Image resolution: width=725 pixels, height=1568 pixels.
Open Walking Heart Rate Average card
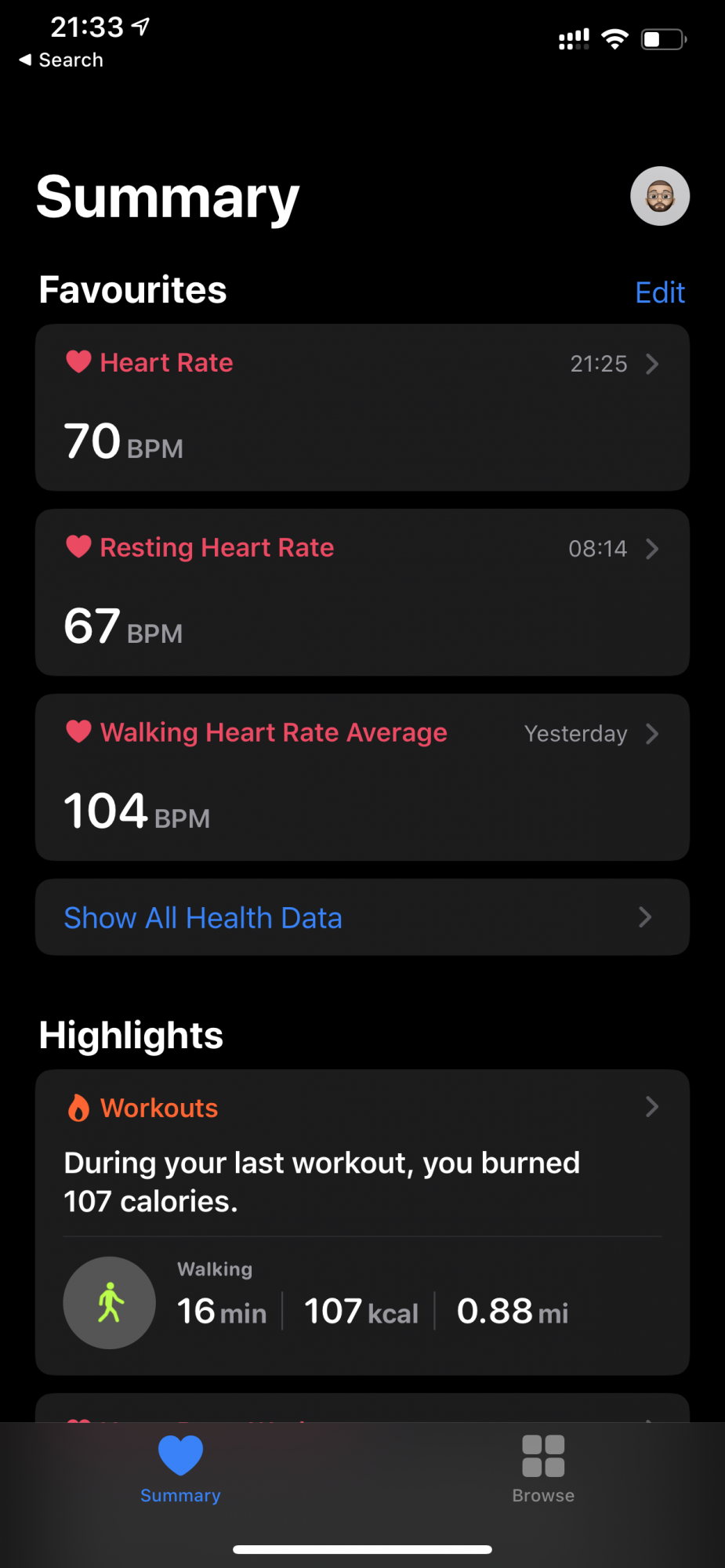point(362,778)
